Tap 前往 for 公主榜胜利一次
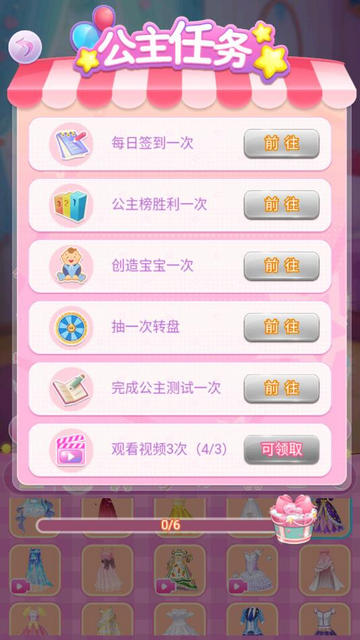The width and height of the screenshot is (360, 640). click(x=281, y=204)
